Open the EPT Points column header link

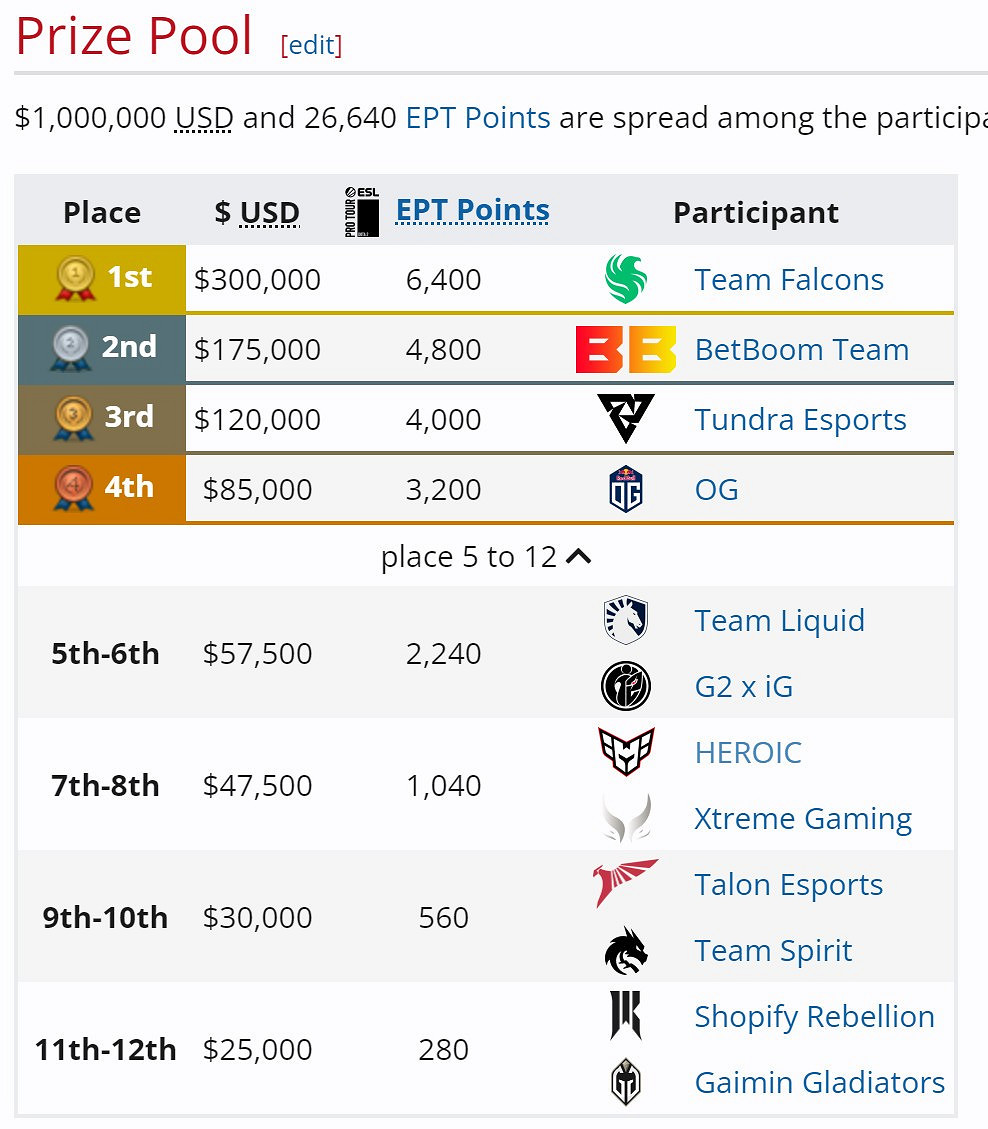point(473,210)
